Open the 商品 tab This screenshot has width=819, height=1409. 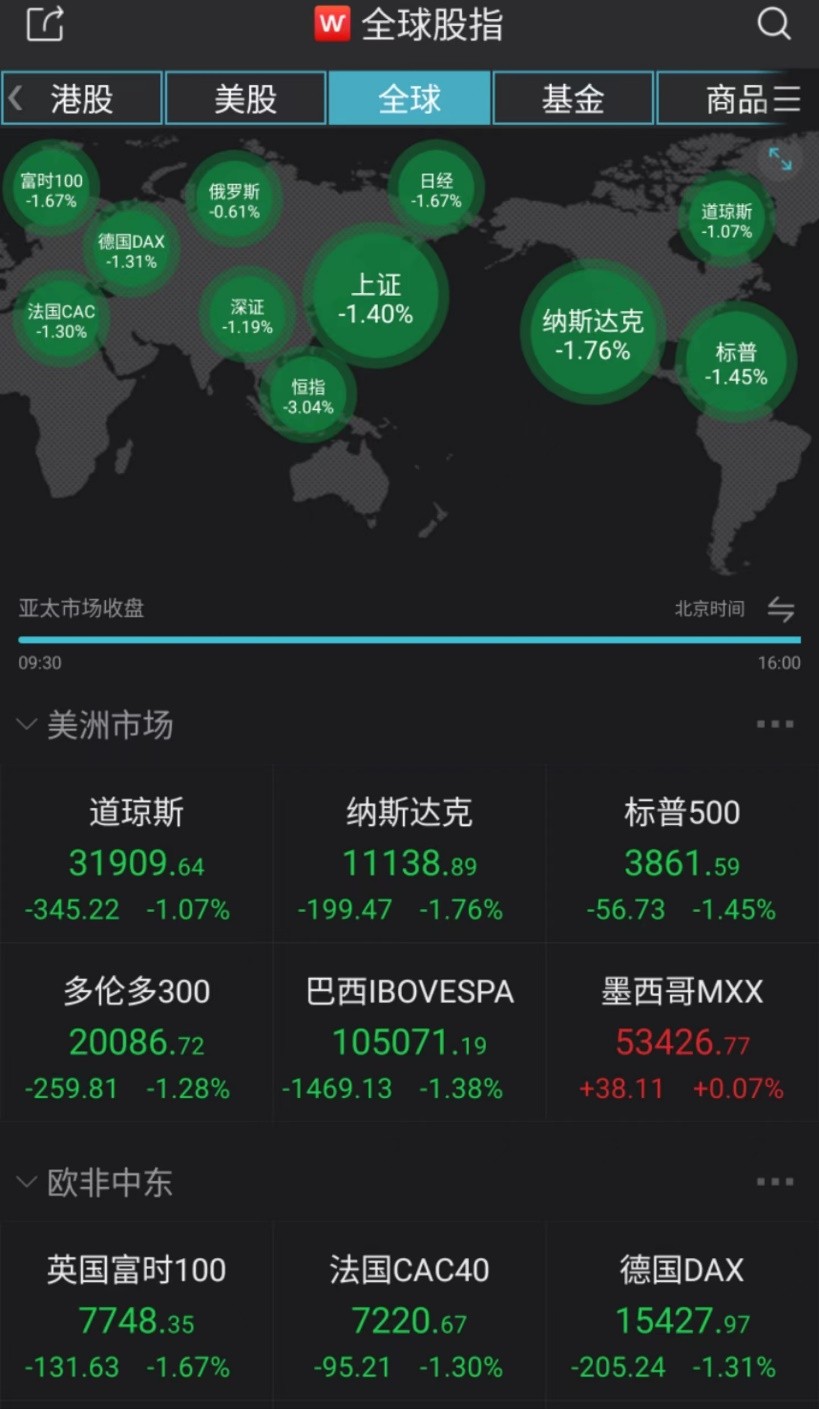point(736,98)
